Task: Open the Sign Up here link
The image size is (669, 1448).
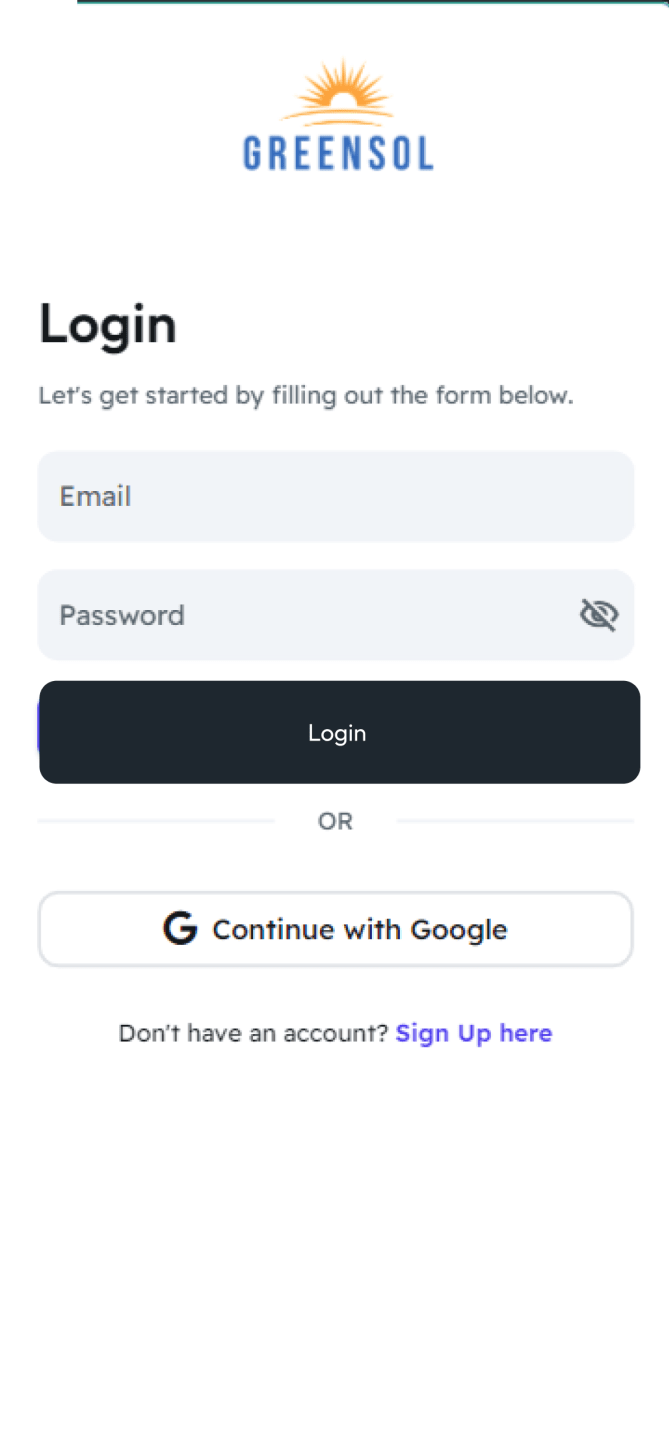Action: click(x=474, y=1033)
